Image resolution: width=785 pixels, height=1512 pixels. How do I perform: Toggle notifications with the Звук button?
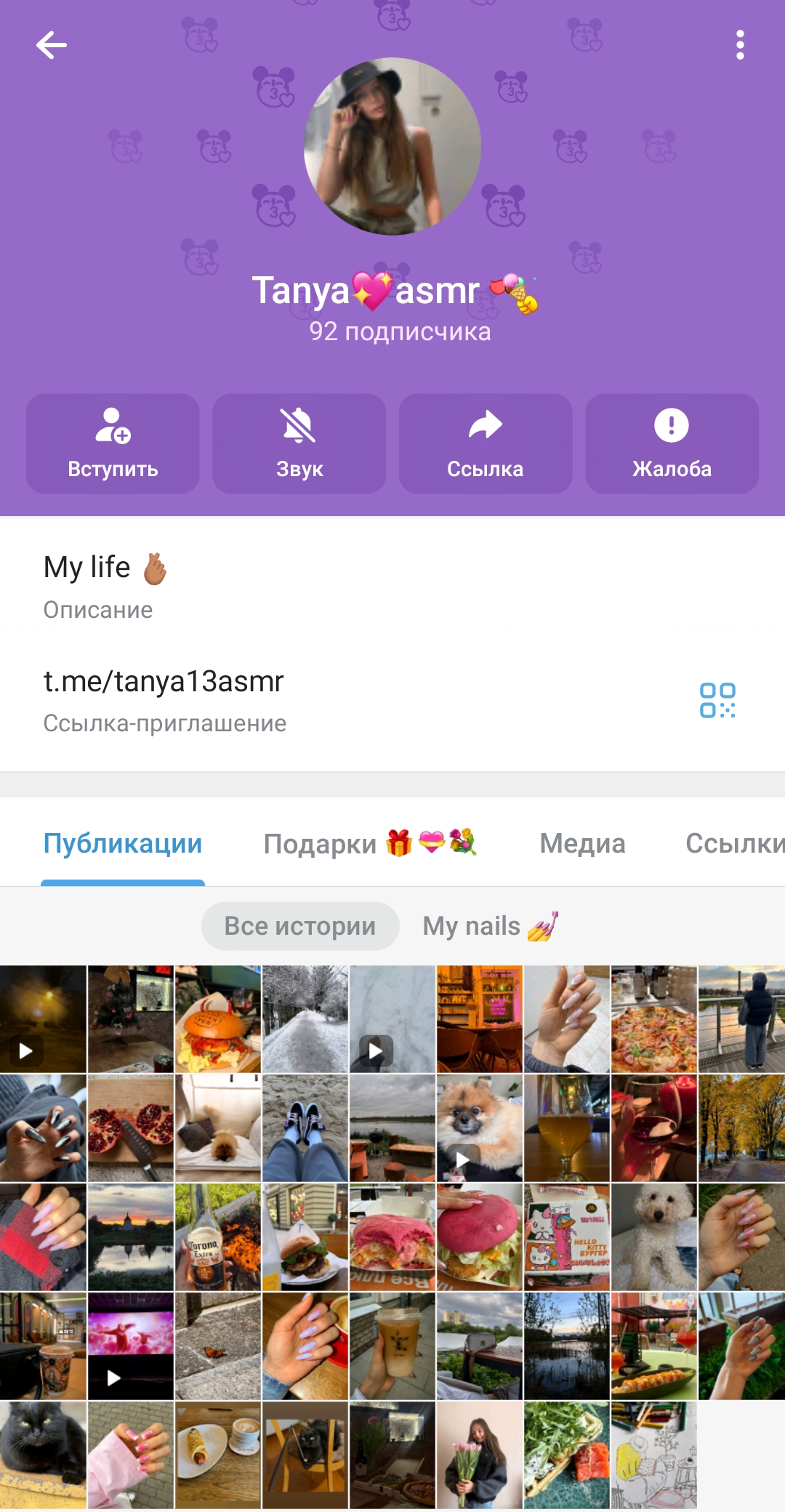[299, 443]
